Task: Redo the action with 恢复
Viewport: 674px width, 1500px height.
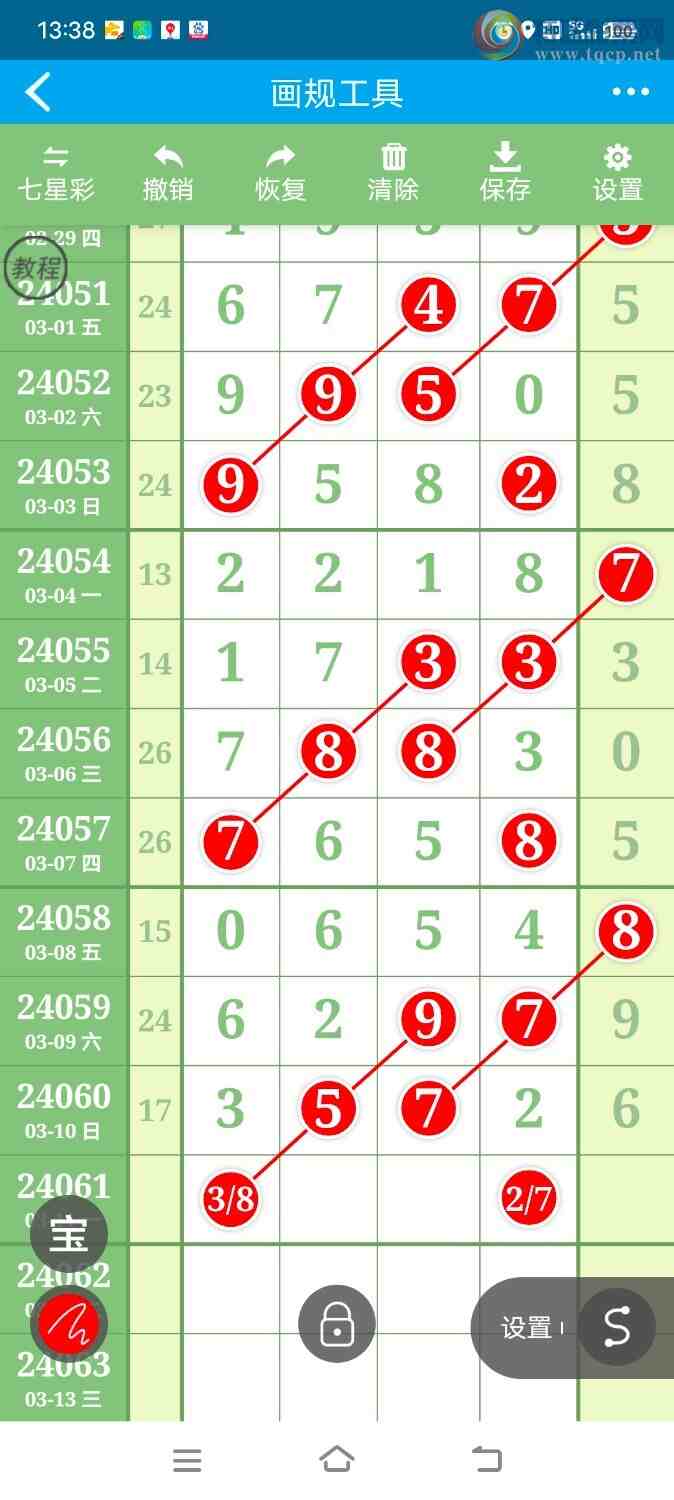Action: [x=280, y=174]
